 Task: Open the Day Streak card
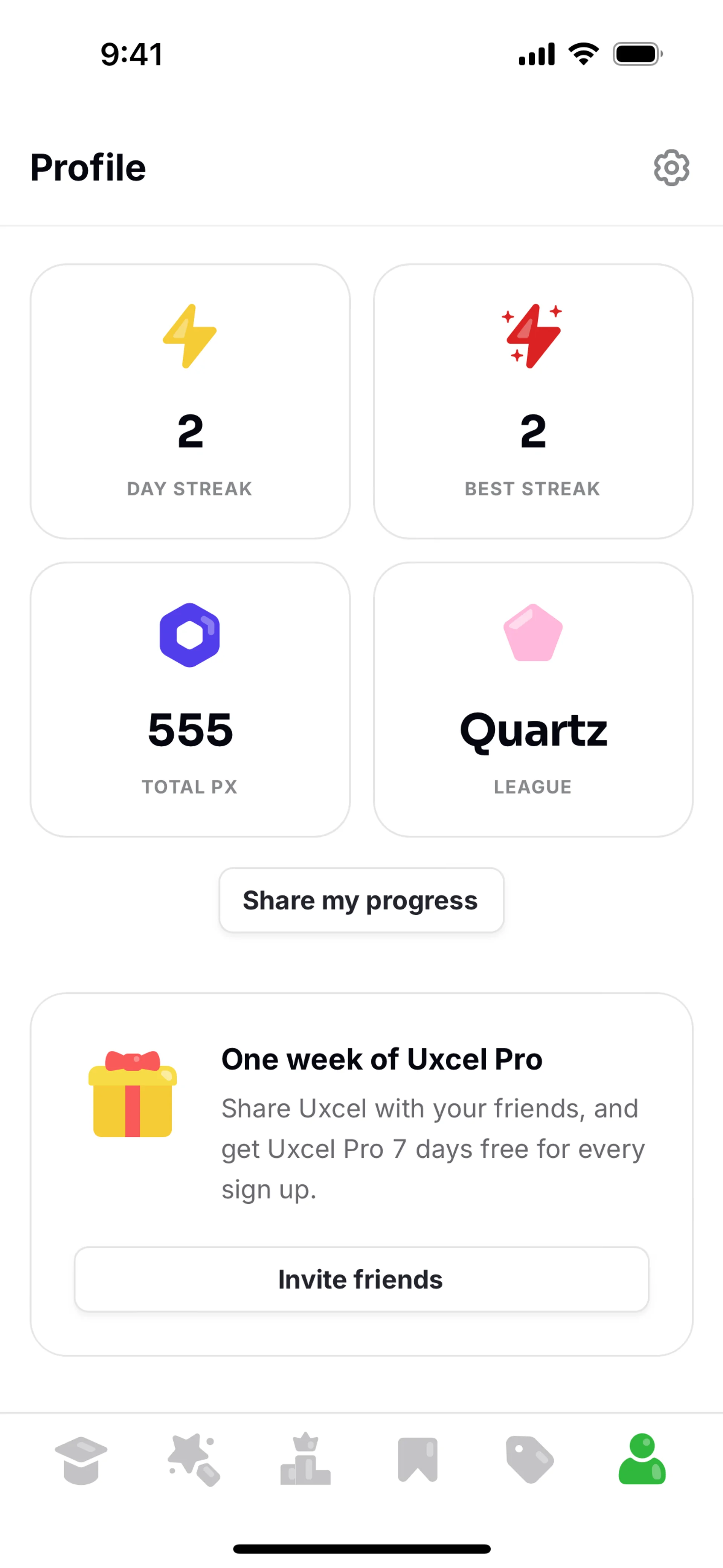[190, 401]
